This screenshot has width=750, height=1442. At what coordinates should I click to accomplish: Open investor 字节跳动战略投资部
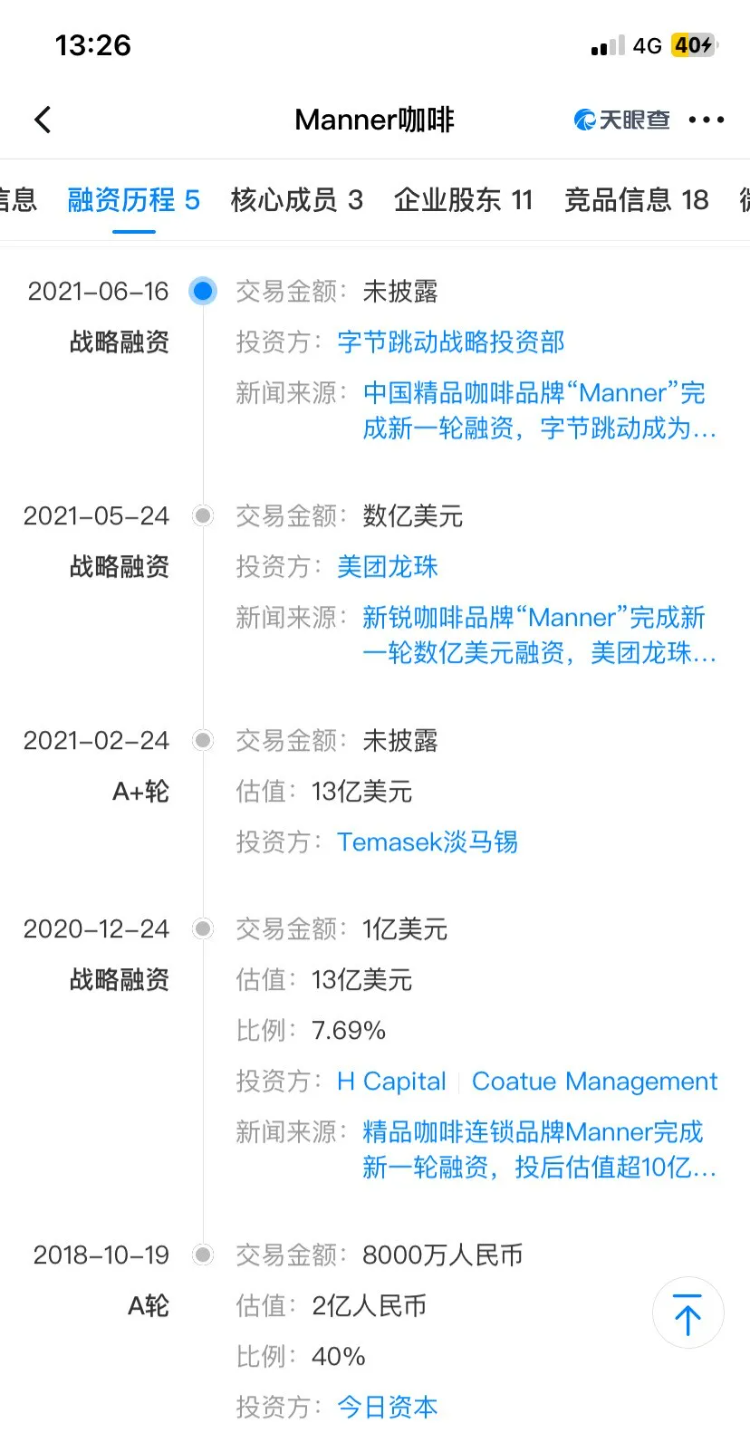(451, 342)
